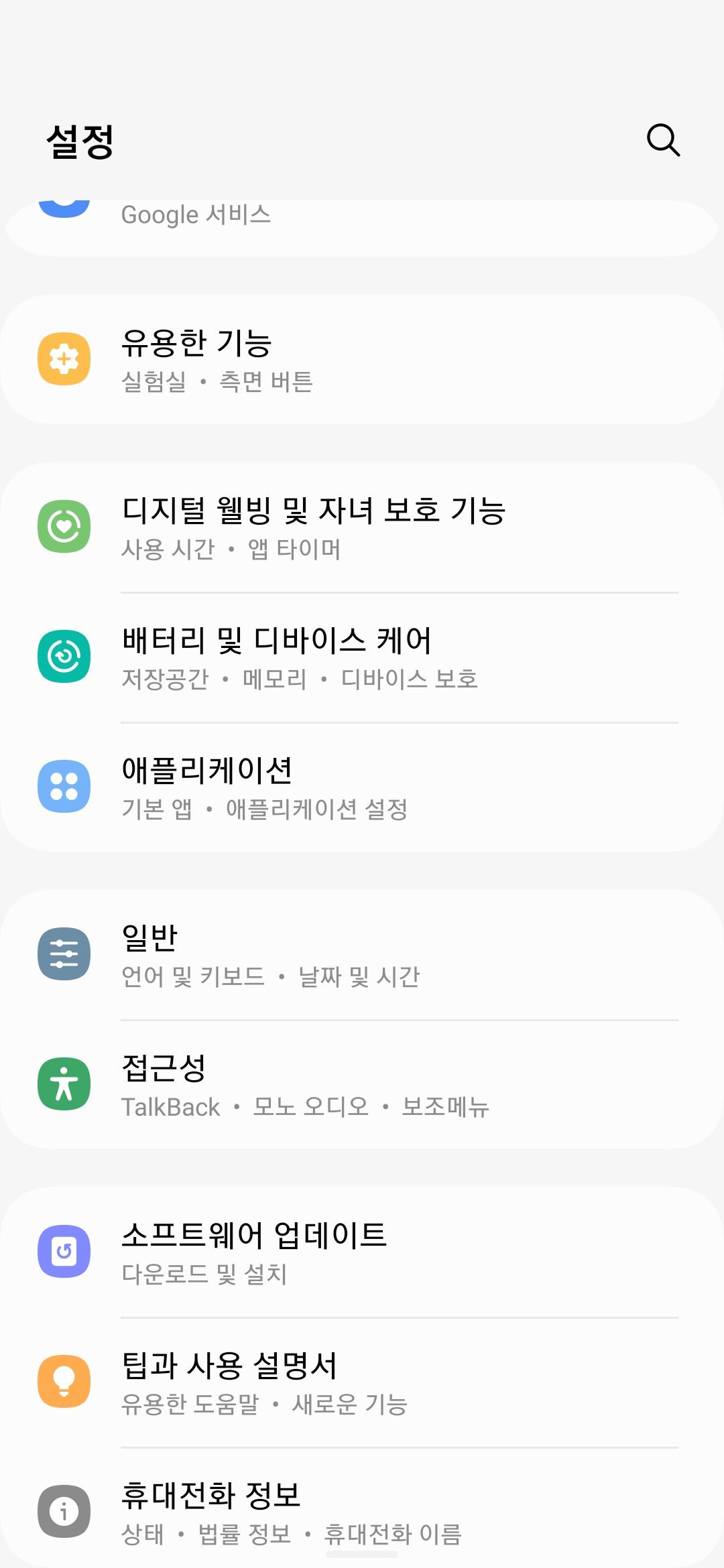Open 접근성 settings

click(362, 1085)
